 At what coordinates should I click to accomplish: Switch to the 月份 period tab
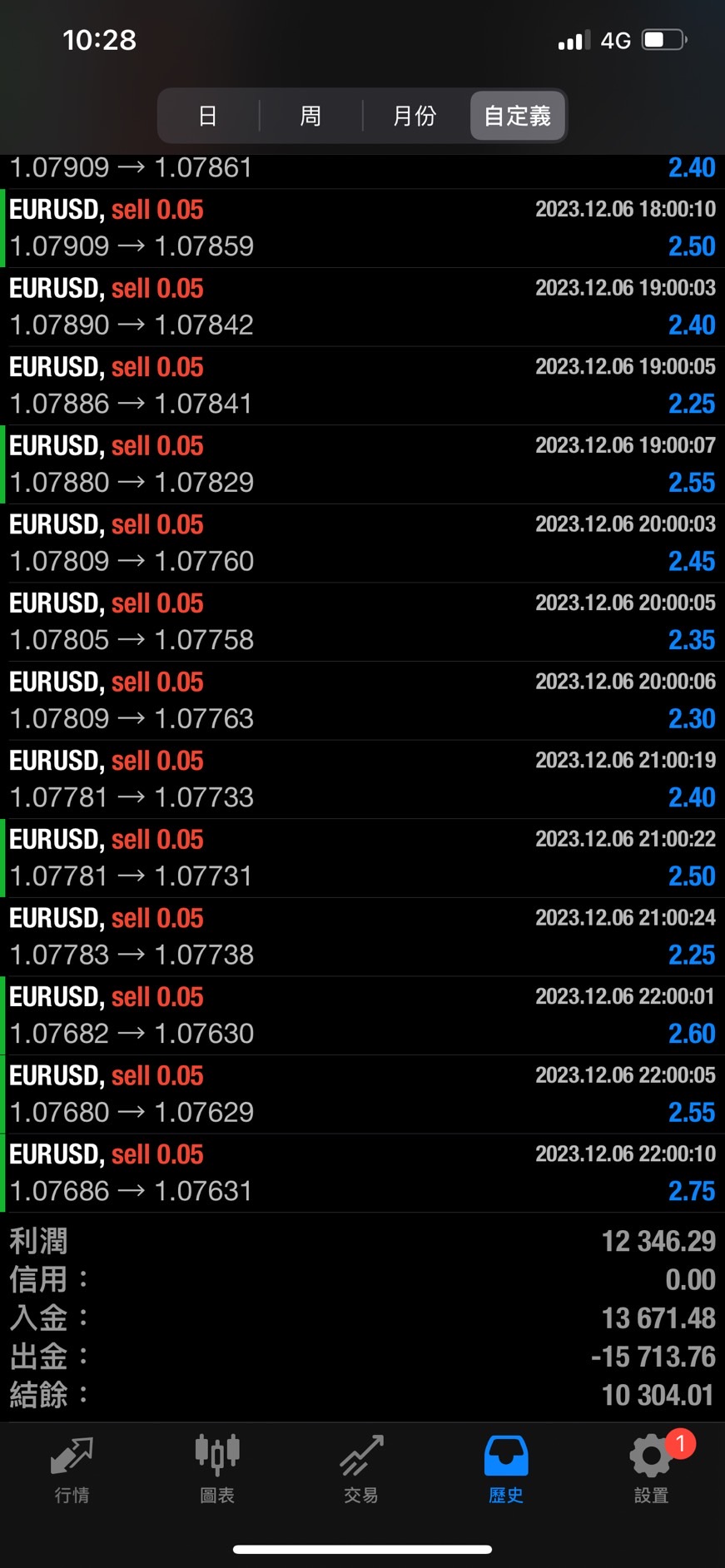[x=415, y=116]
